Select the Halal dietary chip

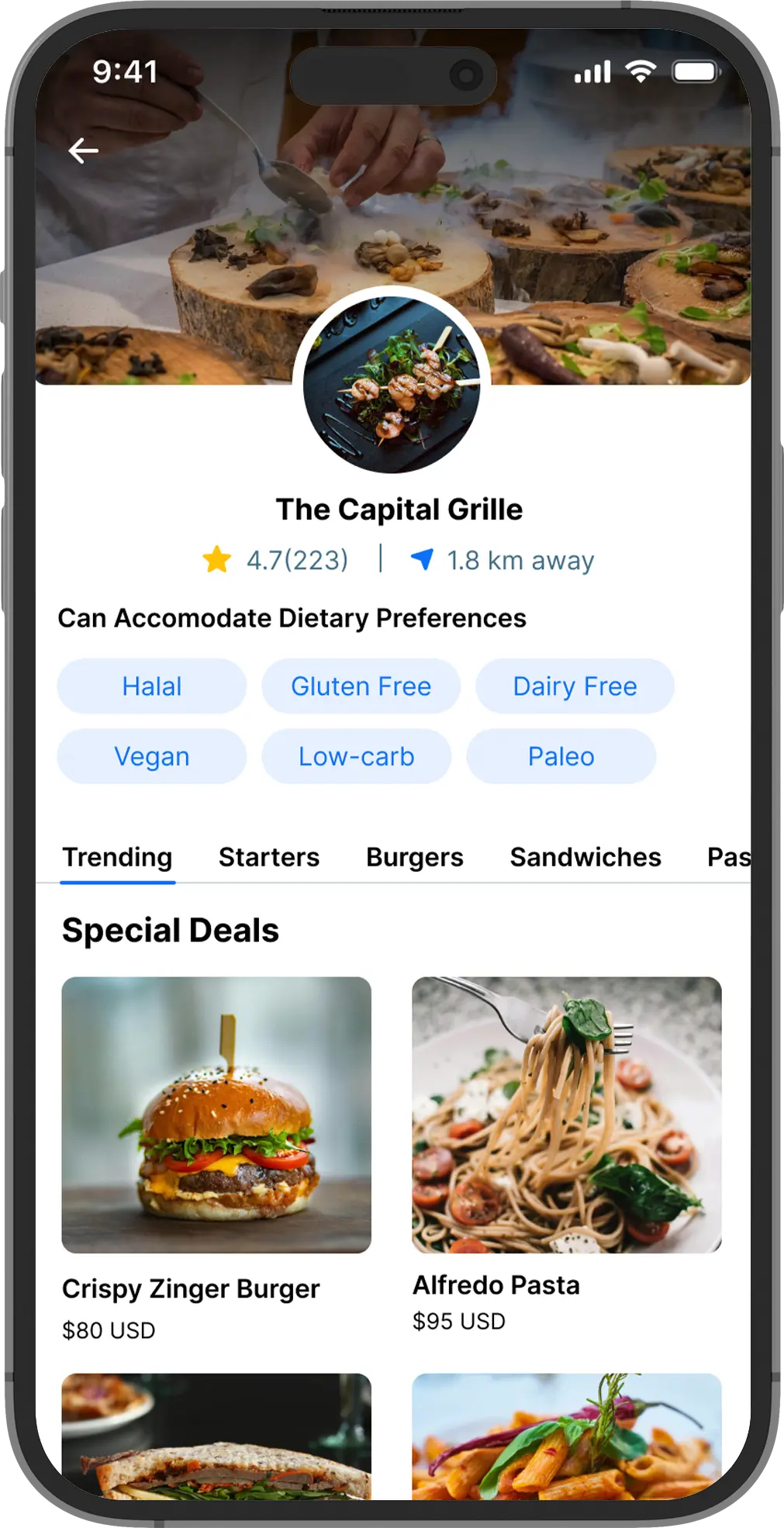pos(152,686)
